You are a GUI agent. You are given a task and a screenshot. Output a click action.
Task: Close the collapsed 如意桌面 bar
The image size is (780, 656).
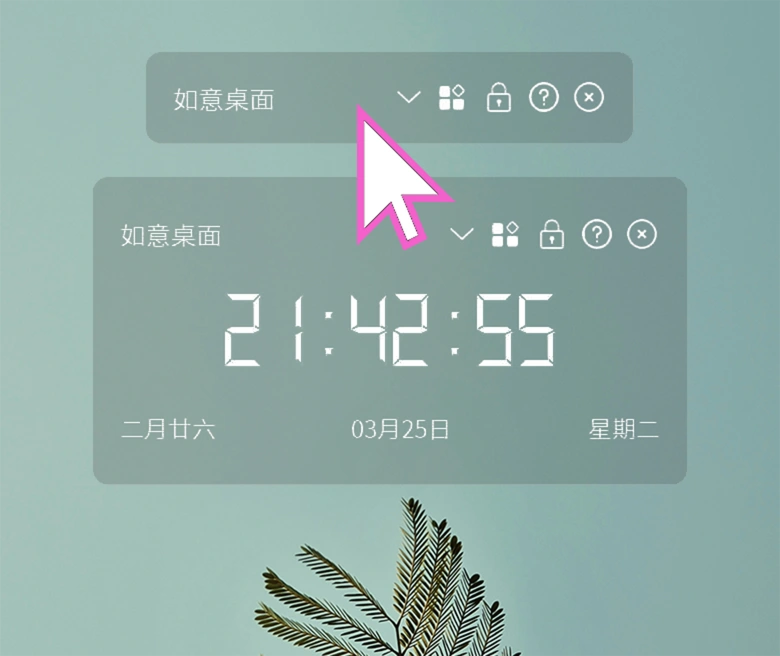(589, 98)
